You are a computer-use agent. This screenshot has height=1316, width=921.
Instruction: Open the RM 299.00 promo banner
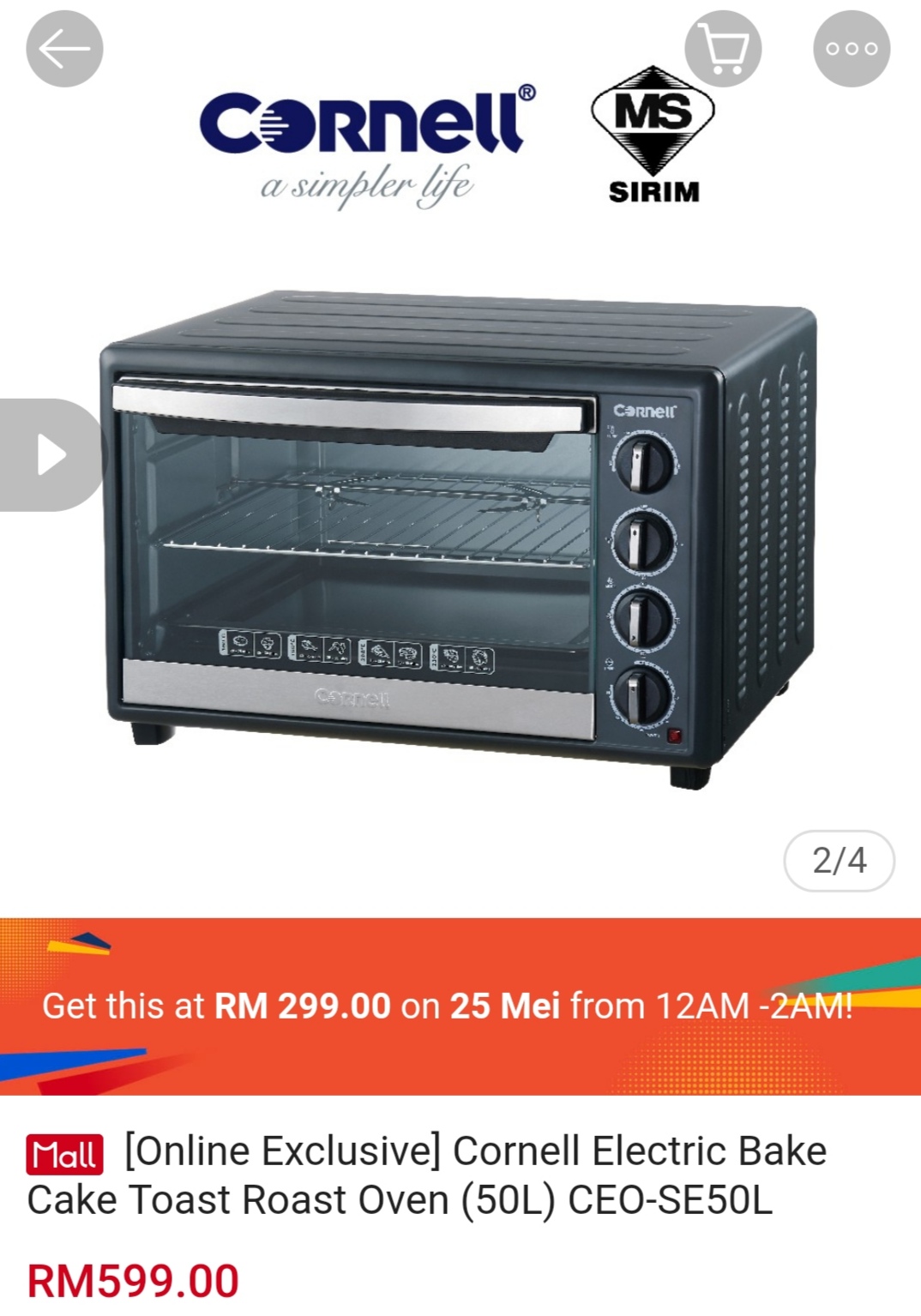point(460,1006)
